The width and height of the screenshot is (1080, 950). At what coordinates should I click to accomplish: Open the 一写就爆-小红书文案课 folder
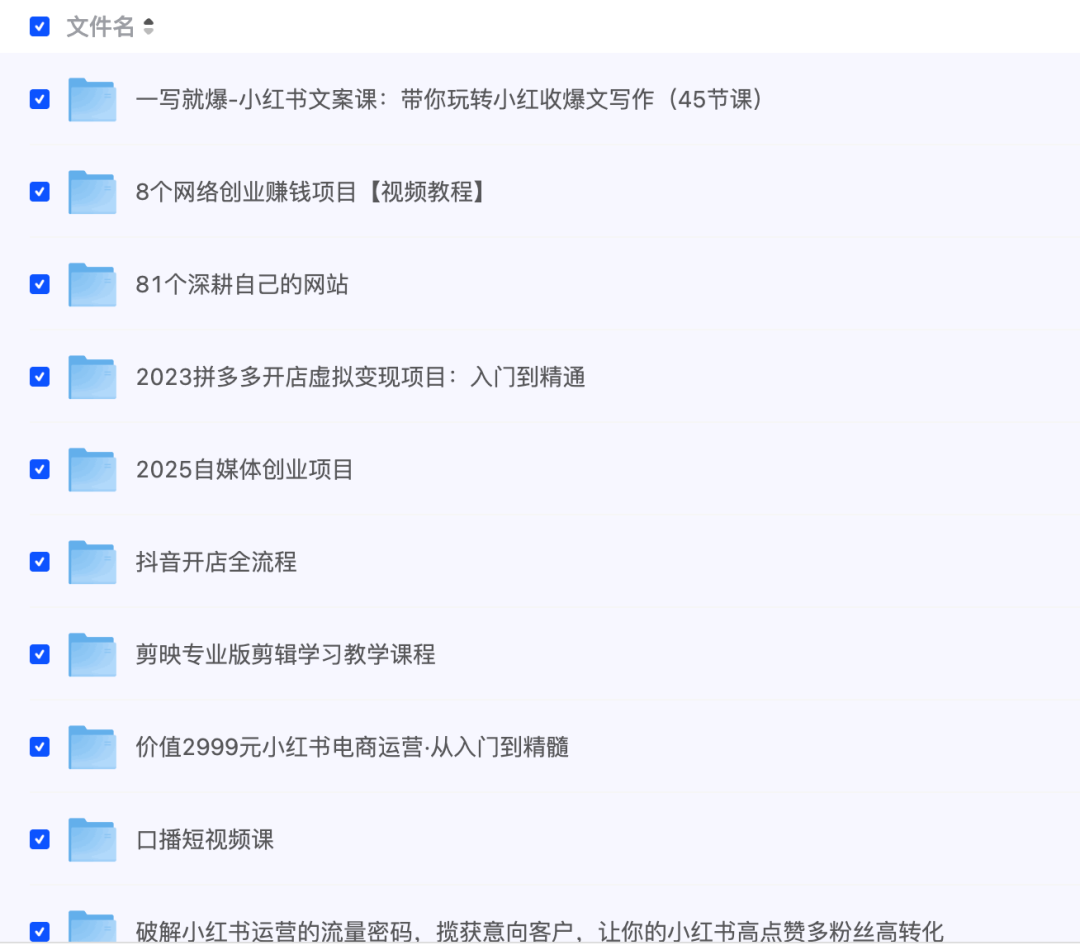pos(449,100)
